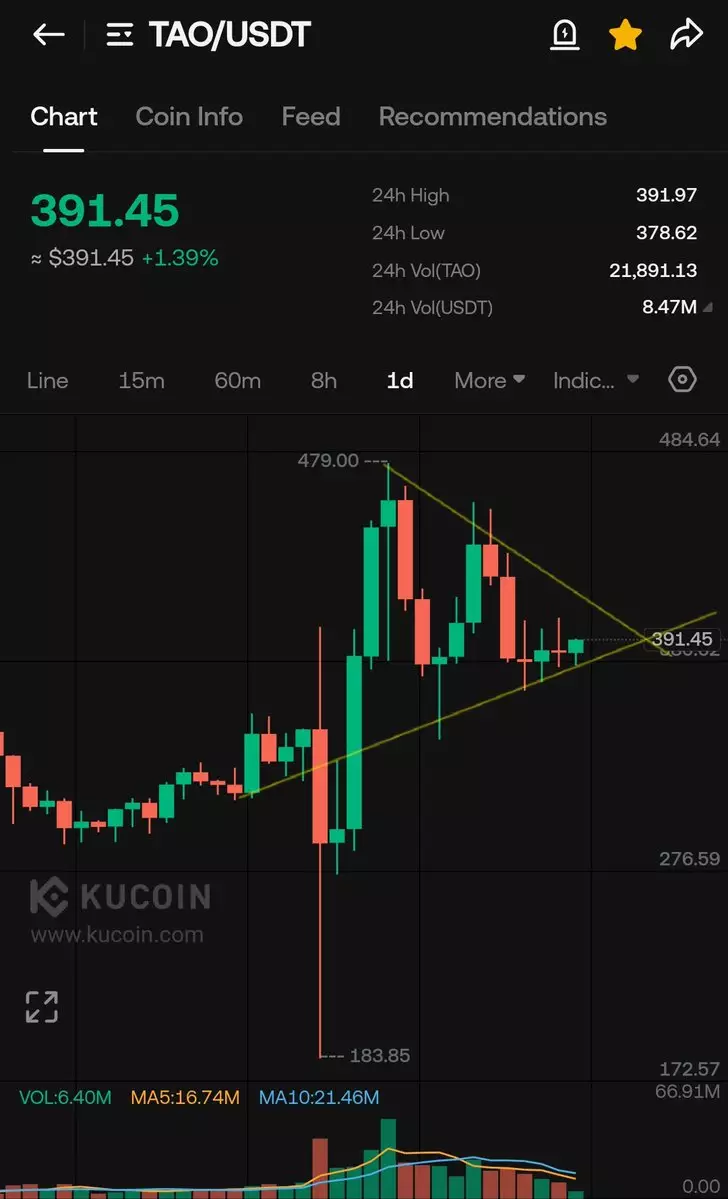This screenshot has width=728, height=1199.
Task: Change the interval to 15m
Action: (141, 380)
